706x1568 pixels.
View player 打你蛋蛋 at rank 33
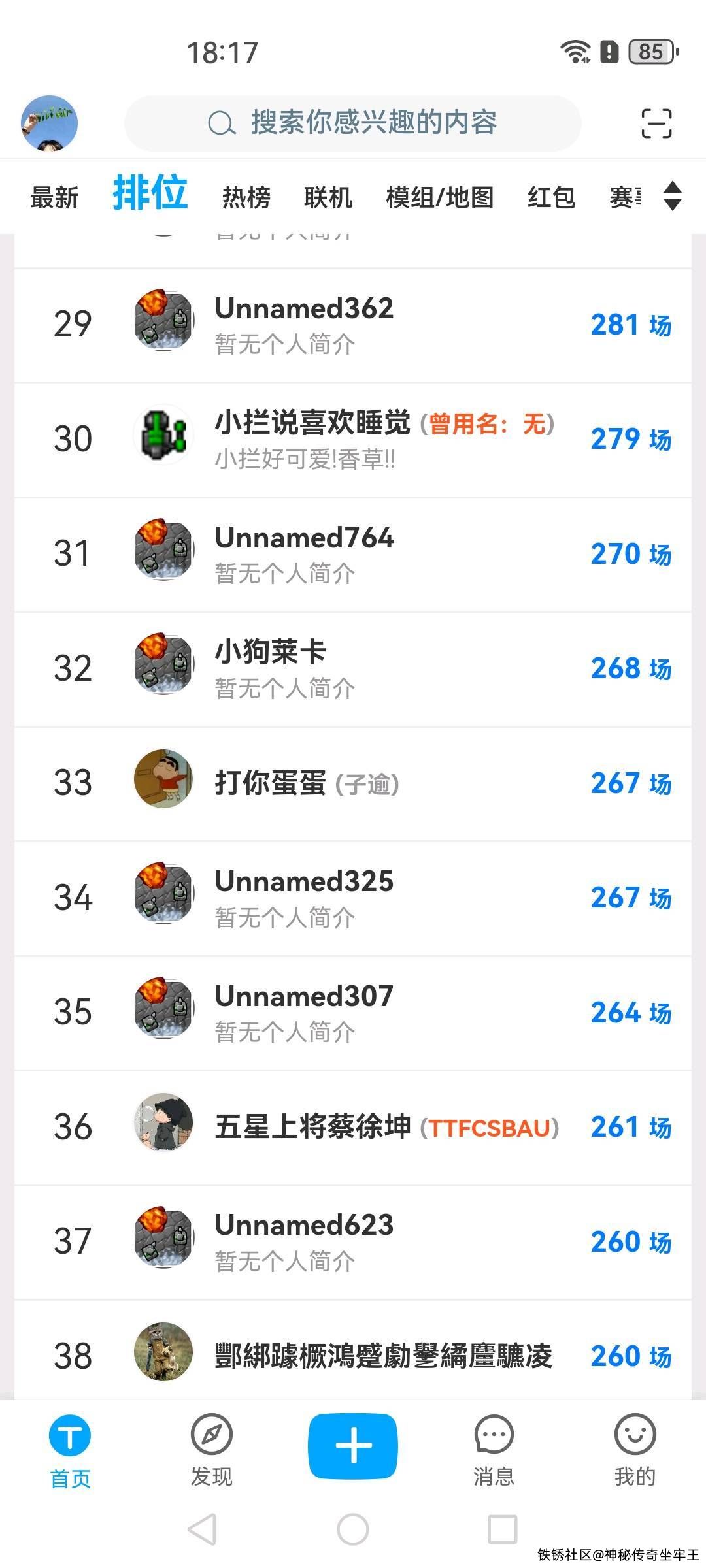(x=353, y=783)
